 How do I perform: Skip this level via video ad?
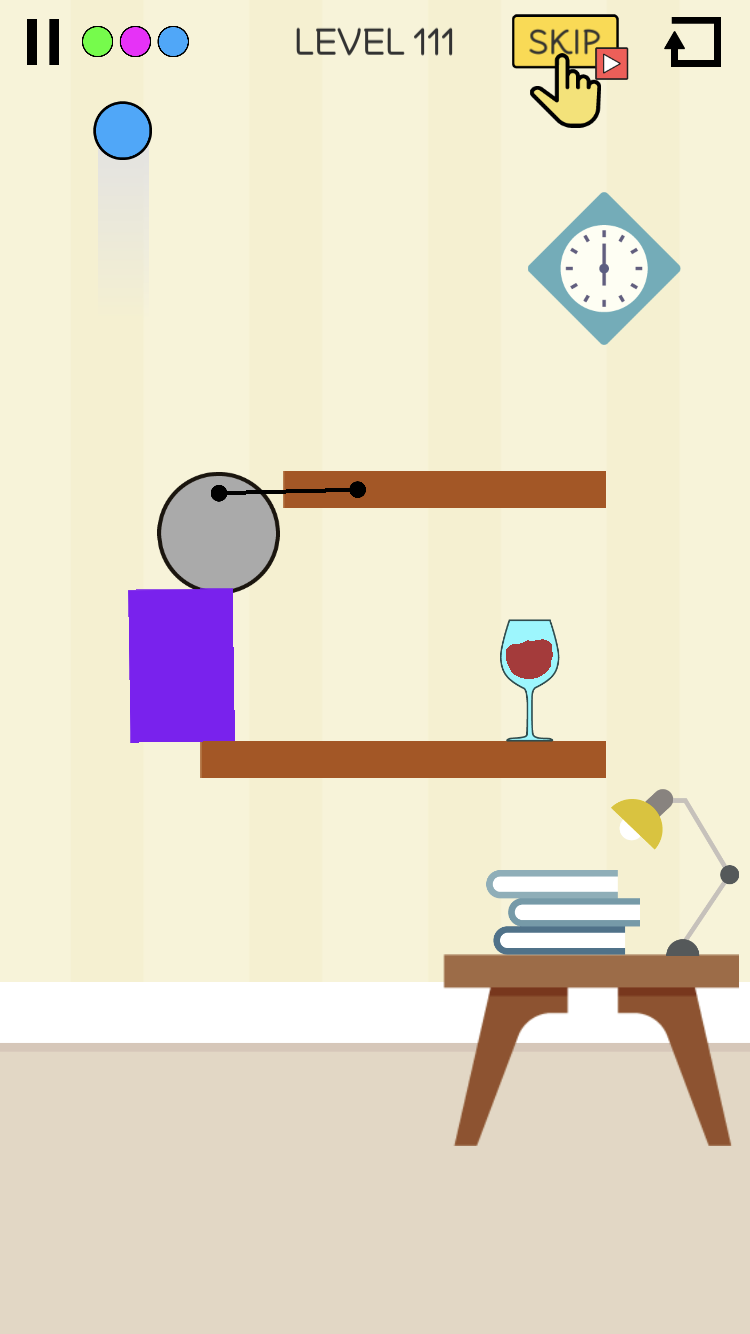pos(564,42)
